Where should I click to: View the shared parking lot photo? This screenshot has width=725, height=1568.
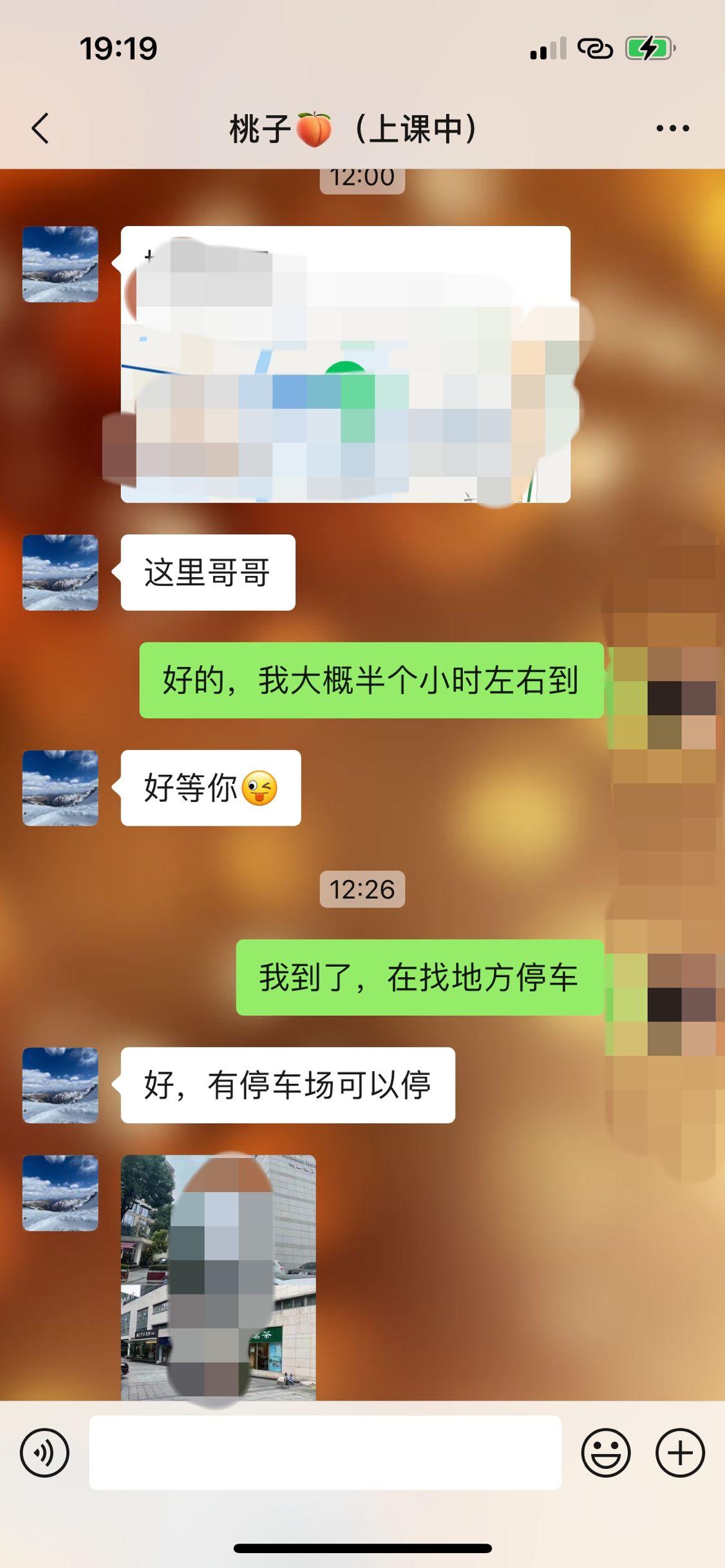[219, 1278]
